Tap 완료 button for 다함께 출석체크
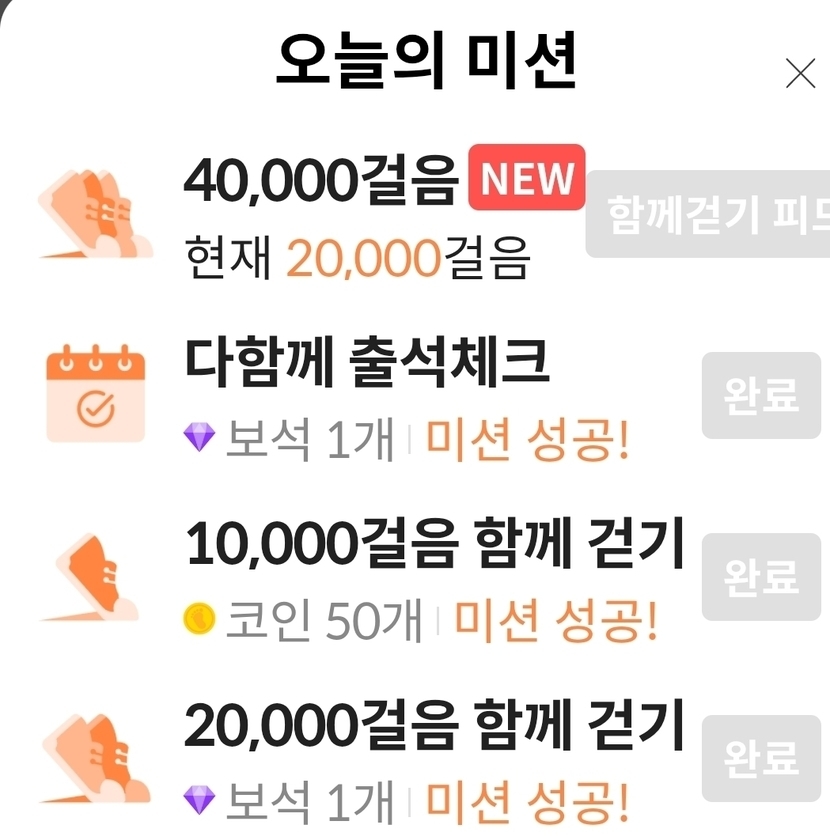Screen dimensions: 830x840 pyautogui.click(x=761, y=395)
